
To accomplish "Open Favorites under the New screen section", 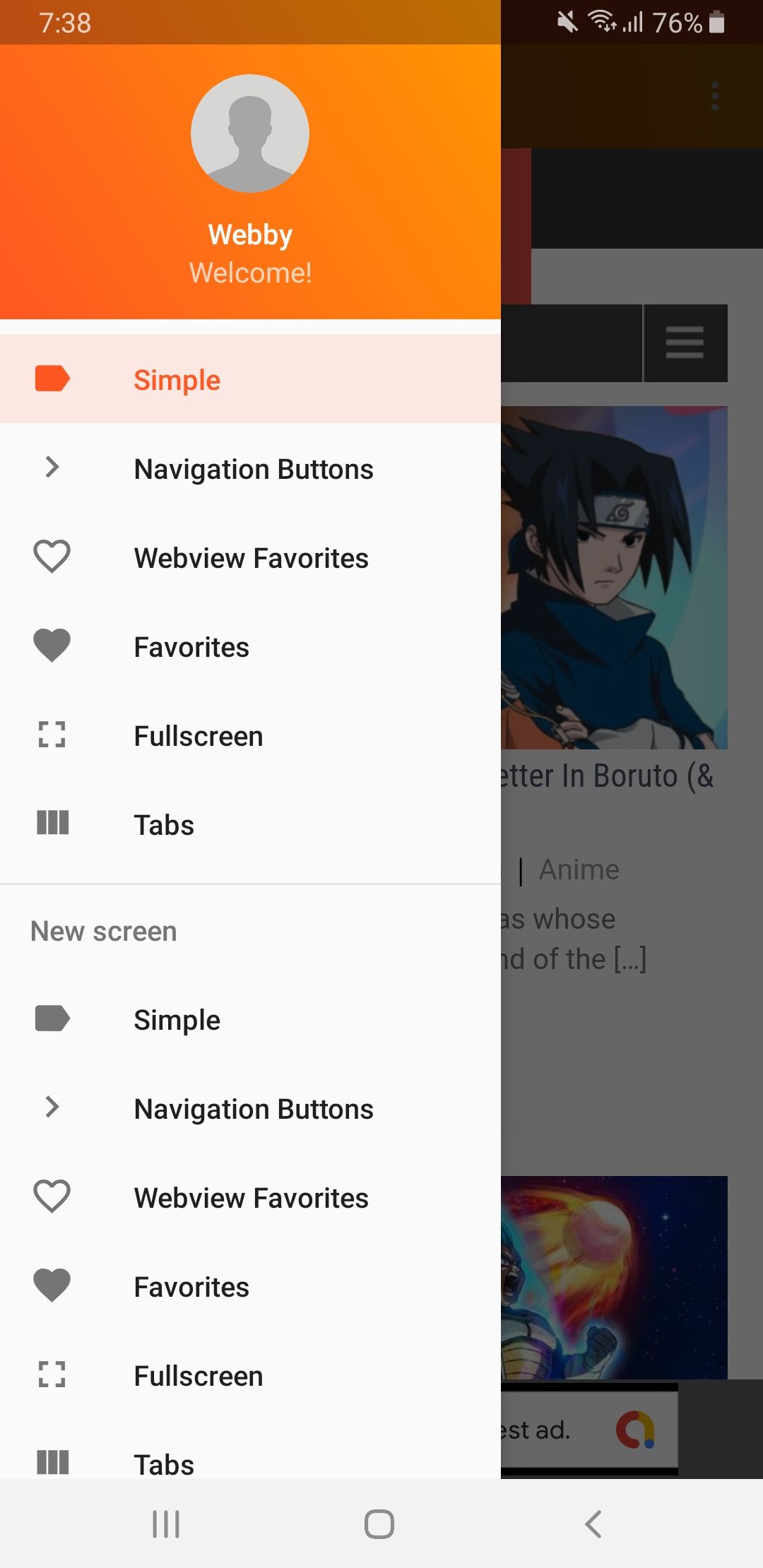I will point(250,1285).
